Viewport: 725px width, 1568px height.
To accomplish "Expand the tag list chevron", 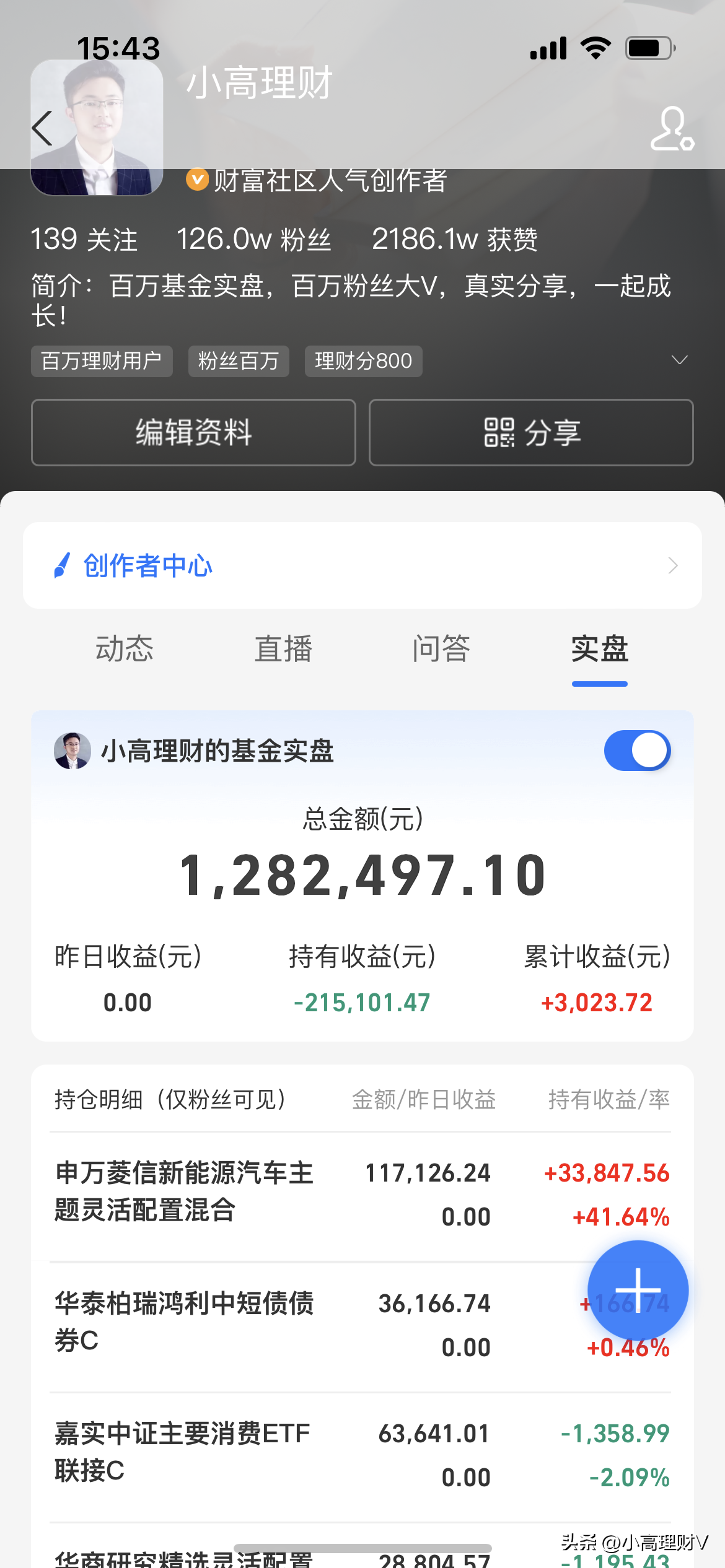I will [x=679, y=359].
